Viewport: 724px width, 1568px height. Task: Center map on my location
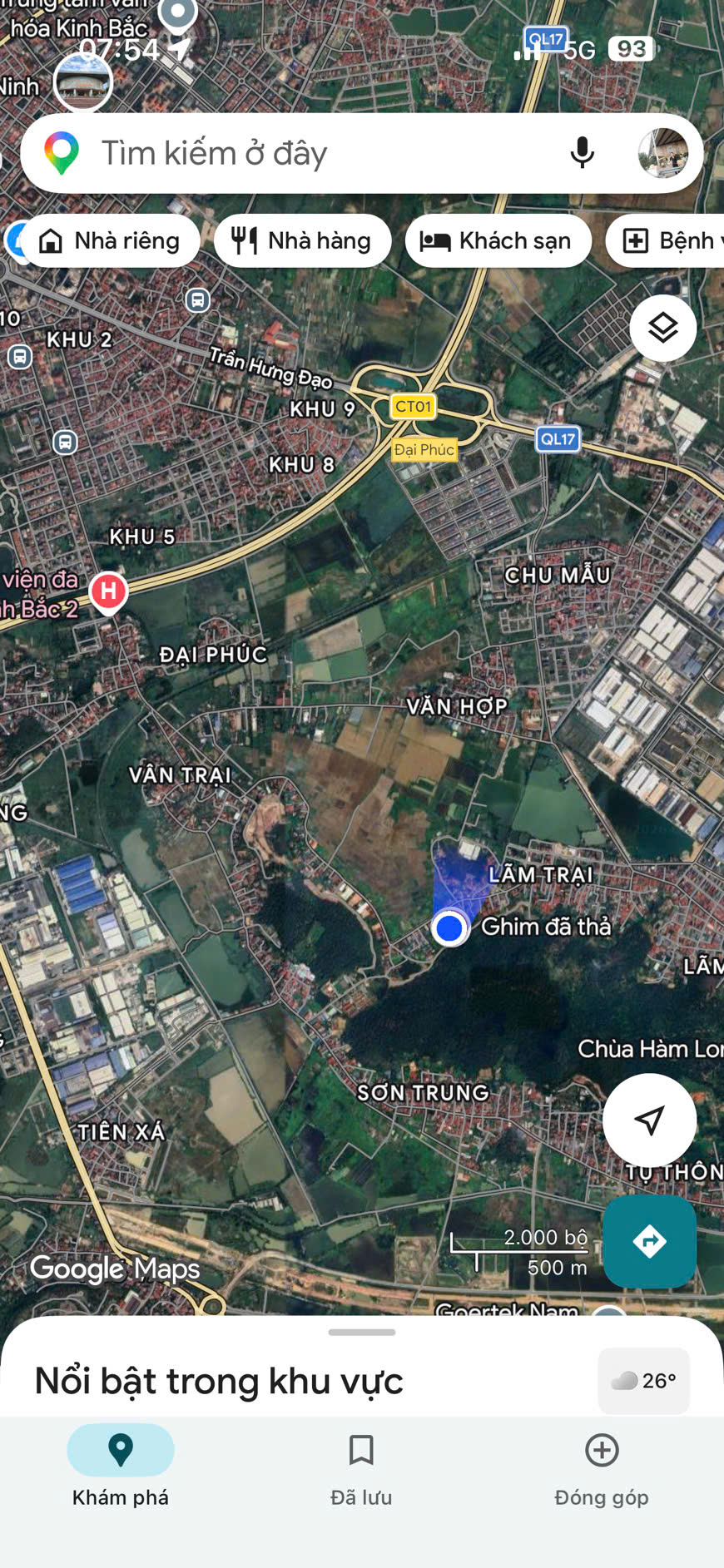649,1120
